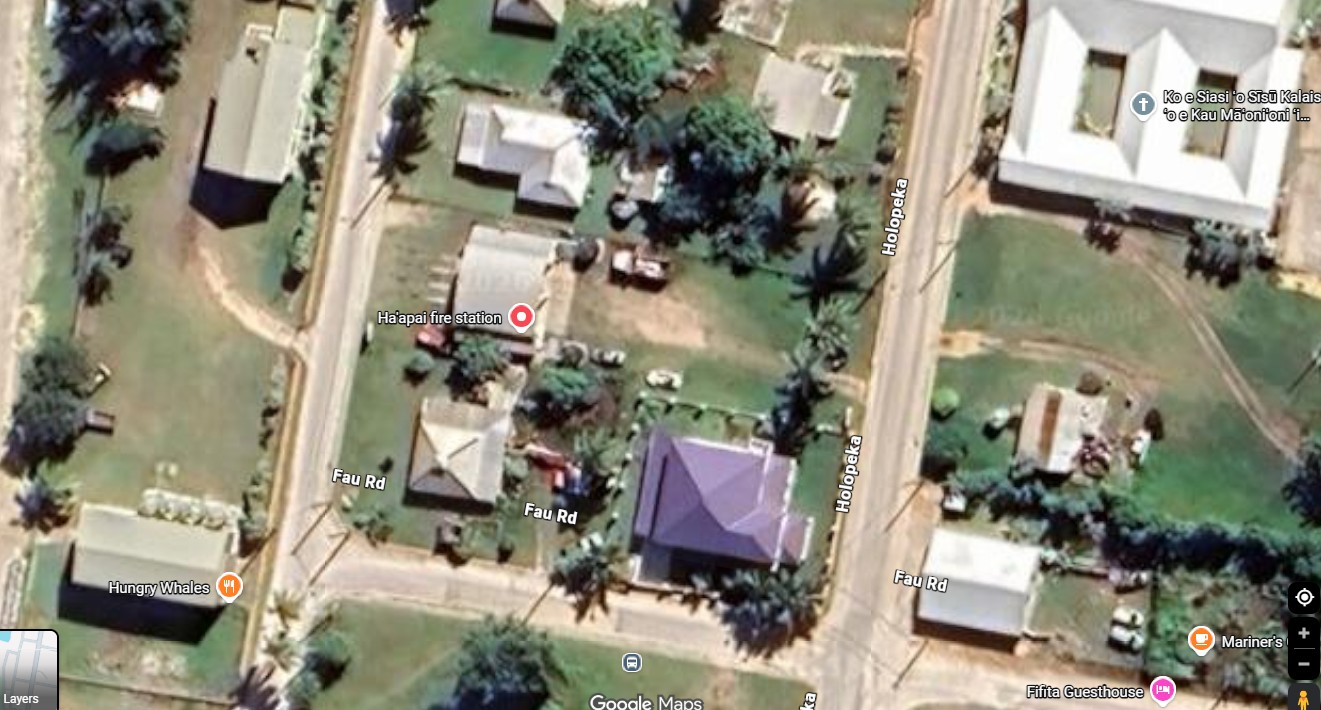The width and height of the screenshot is (1321, 710).
Task: Open the Ha'apai fire station pin
Action: tap(521, 317)
